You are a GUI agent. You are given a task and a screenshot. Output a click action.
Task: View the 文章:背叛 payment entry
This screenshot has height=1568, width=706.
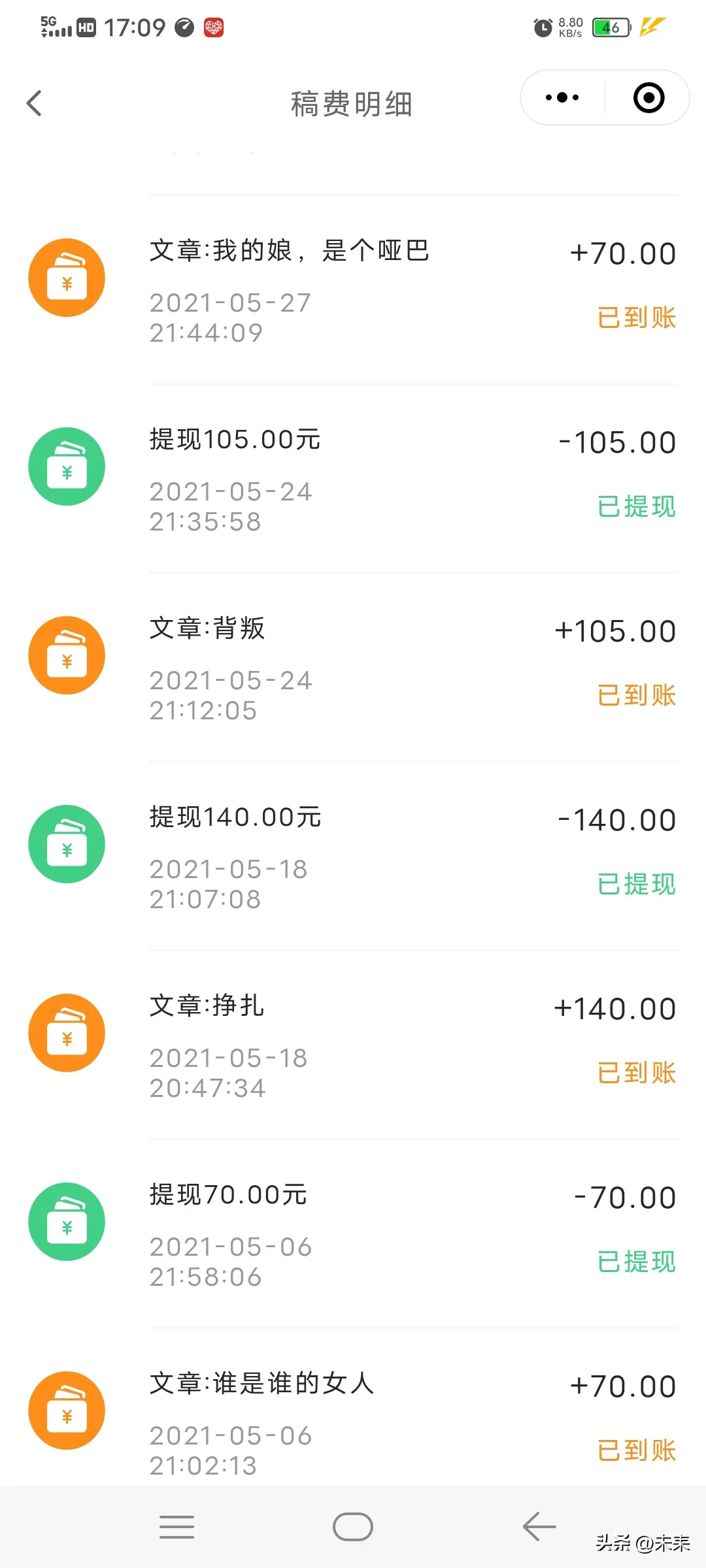(353, 668)
